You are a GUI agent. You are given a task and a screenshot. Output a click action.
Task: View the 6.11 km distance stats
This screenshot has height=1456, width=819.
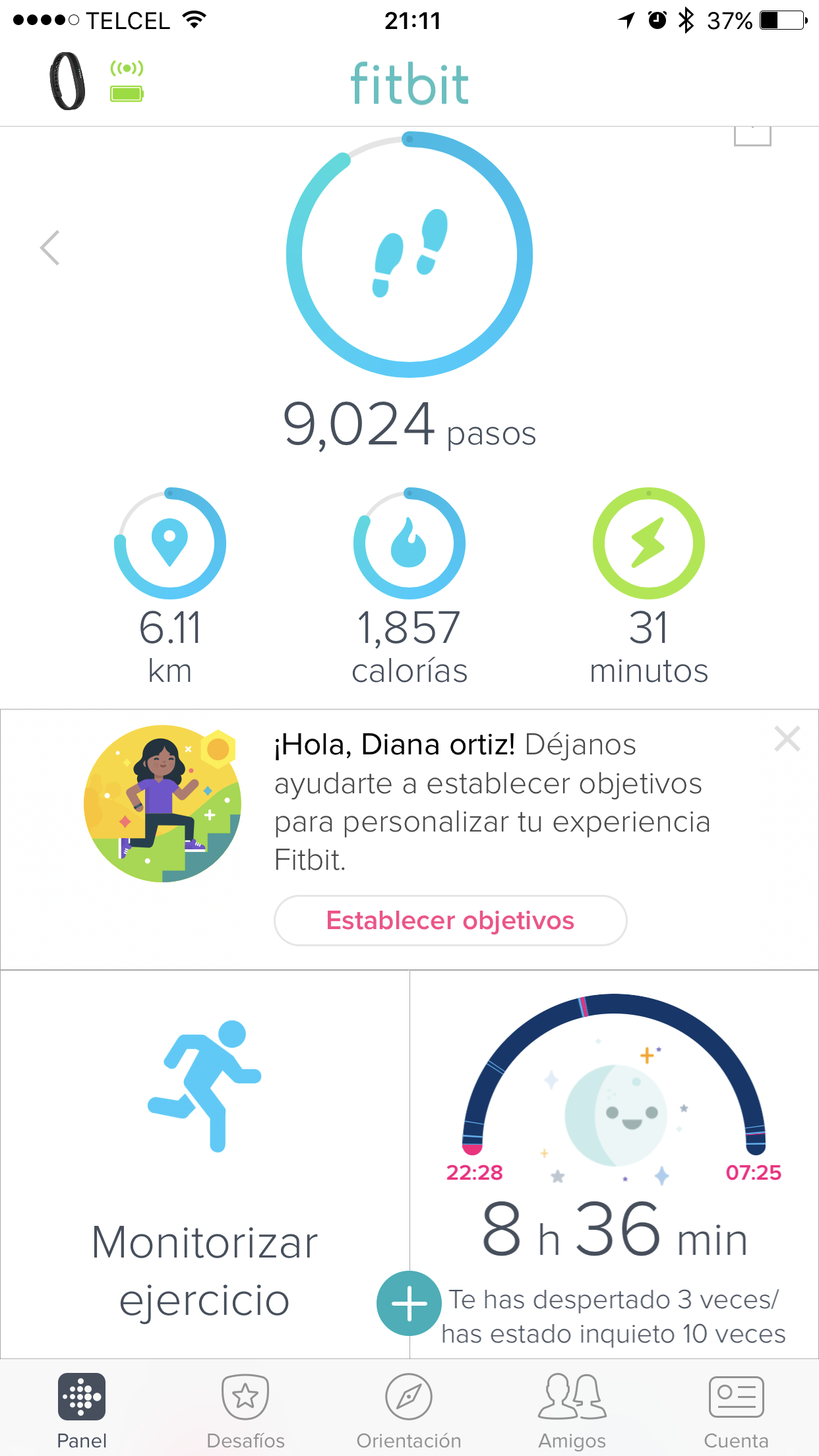tap(170, 580)
